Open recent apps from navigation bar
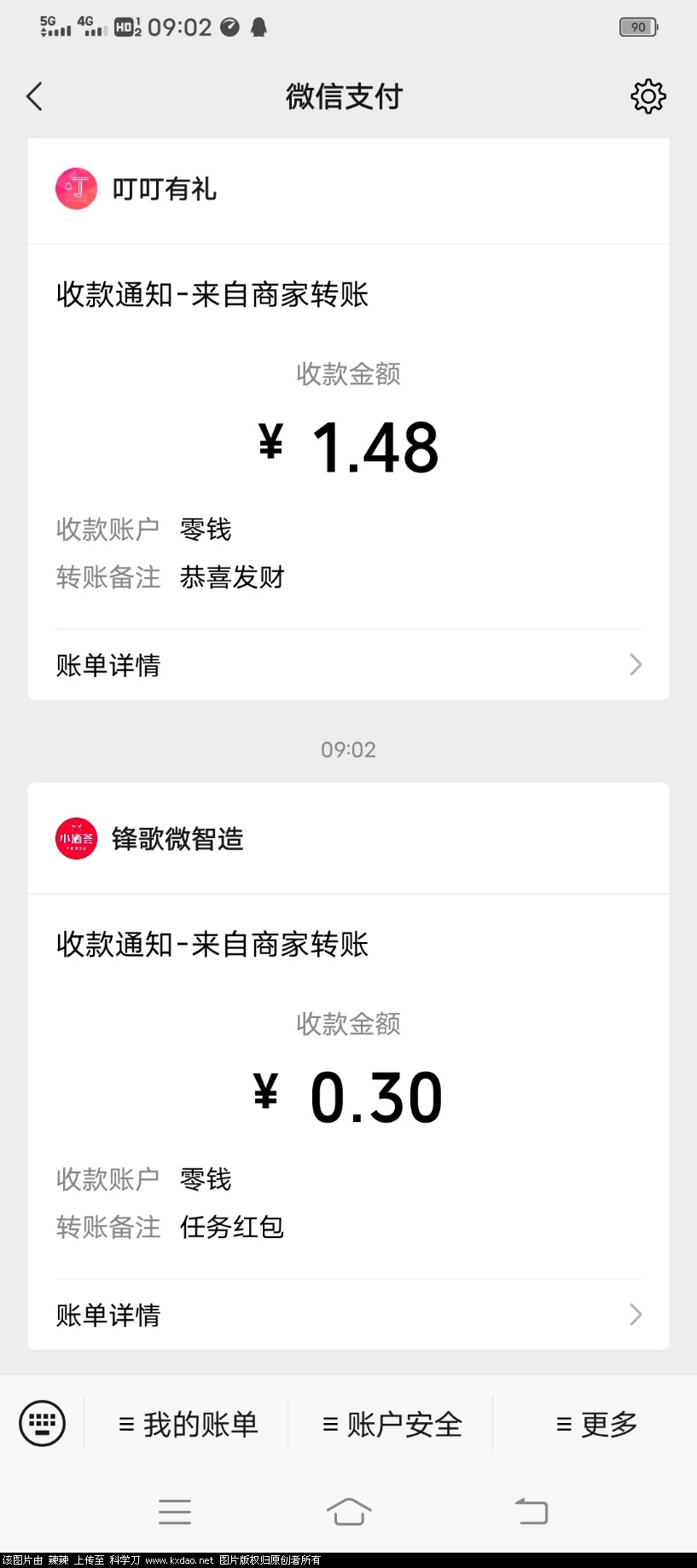697x1568 pixels. tap(175, 1512)
